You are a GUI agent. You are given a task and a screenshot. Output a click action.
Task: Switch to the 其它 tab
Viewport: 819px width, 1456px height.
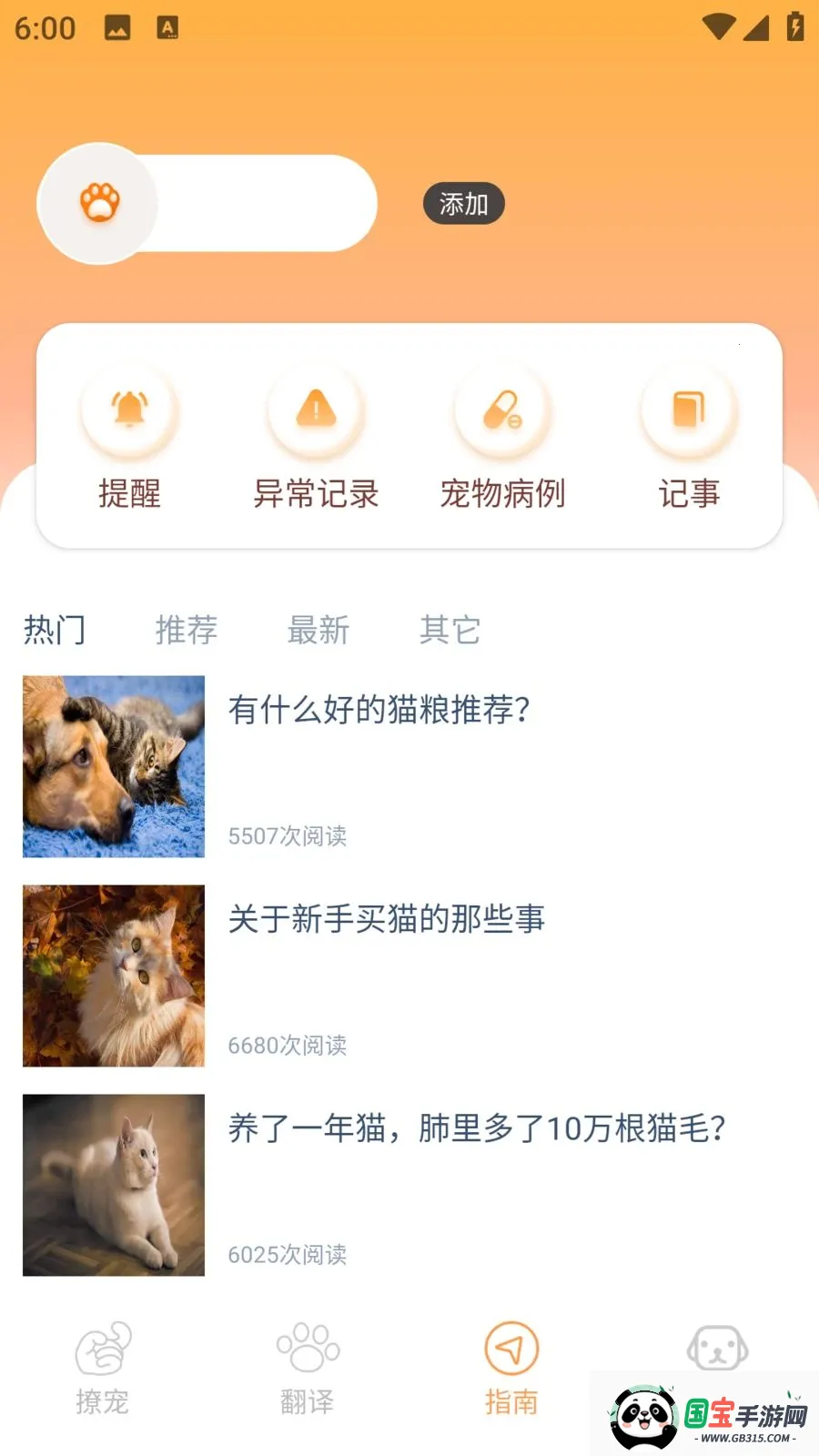click(x=450, y=630)
